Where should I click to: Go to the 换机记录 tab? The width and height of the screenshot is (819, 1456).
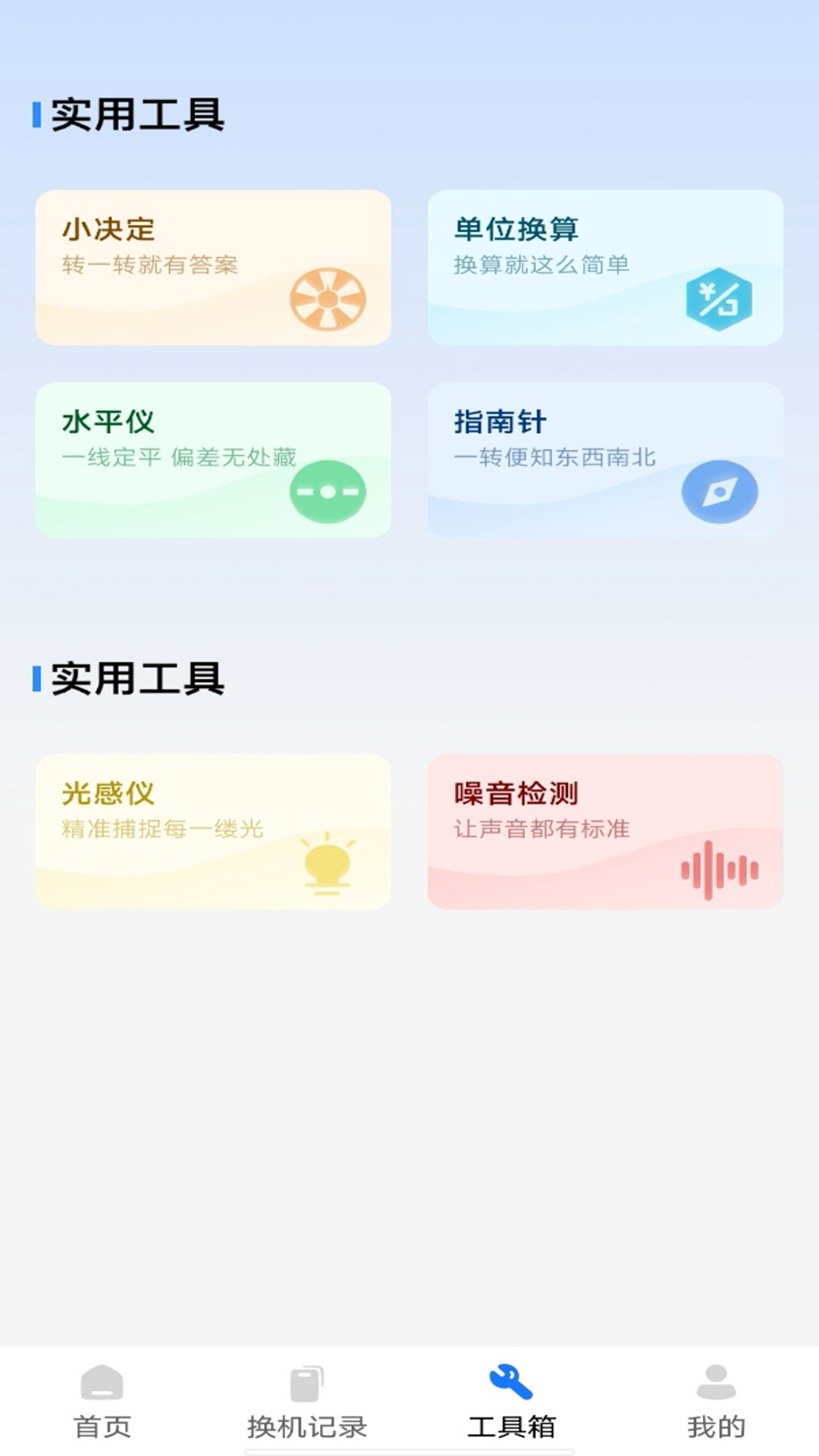tap(307, 1402)
